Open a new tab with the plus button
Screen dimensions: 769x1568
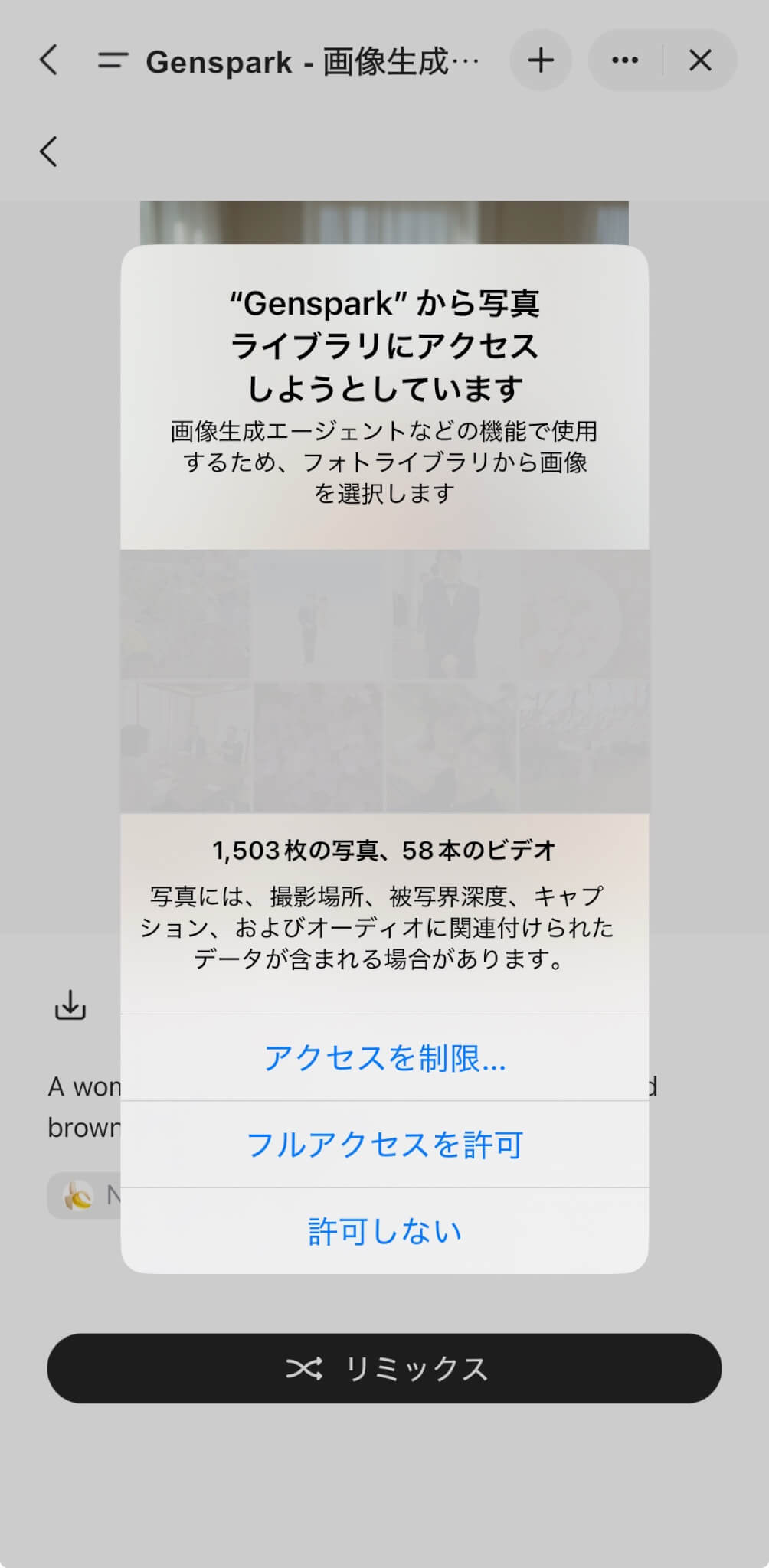[541, 60]
